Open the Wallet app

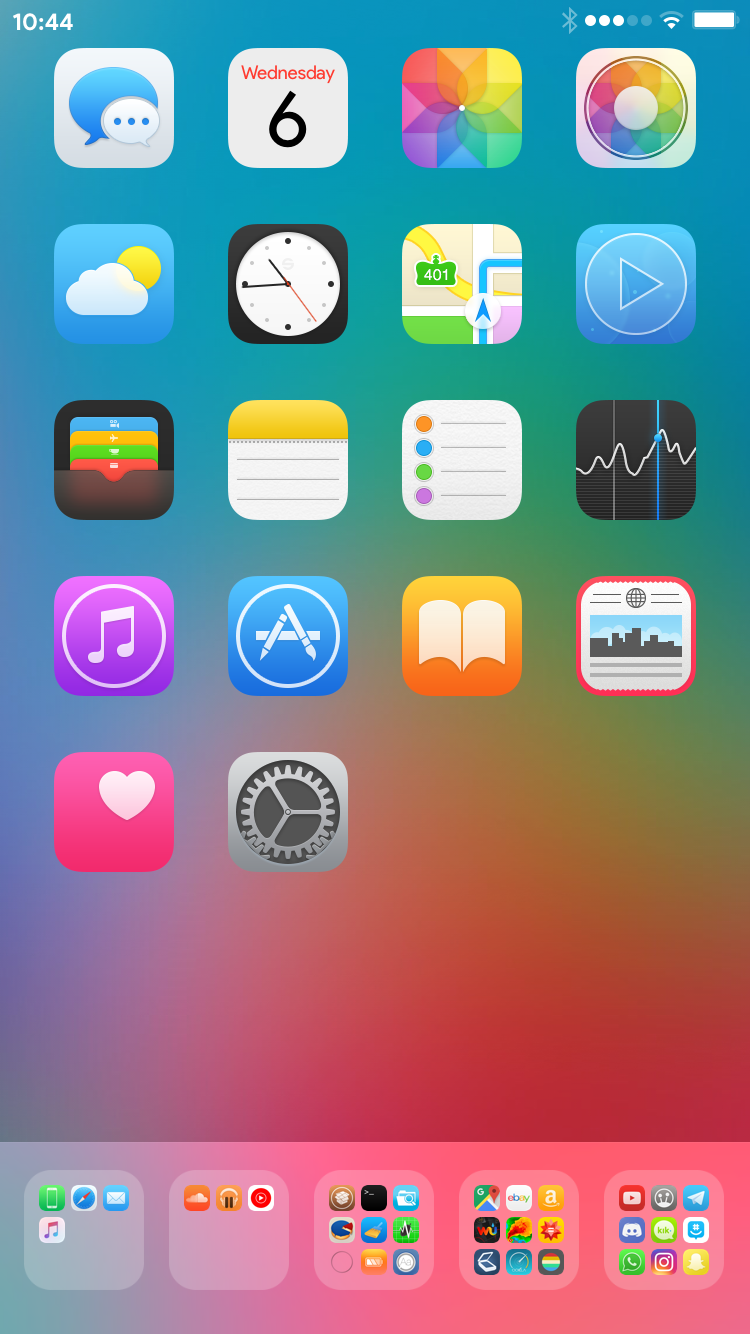coord(114,460)
